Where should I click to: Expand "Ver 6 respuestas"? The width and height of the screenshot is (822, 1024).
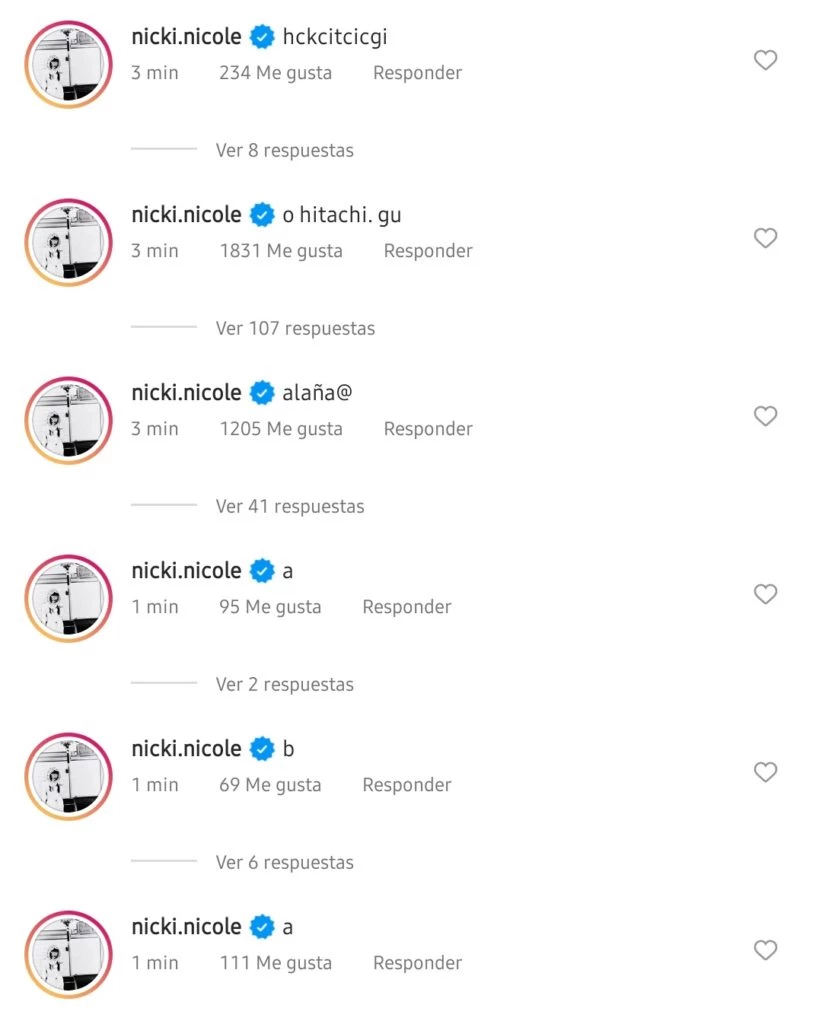[284, 863]
